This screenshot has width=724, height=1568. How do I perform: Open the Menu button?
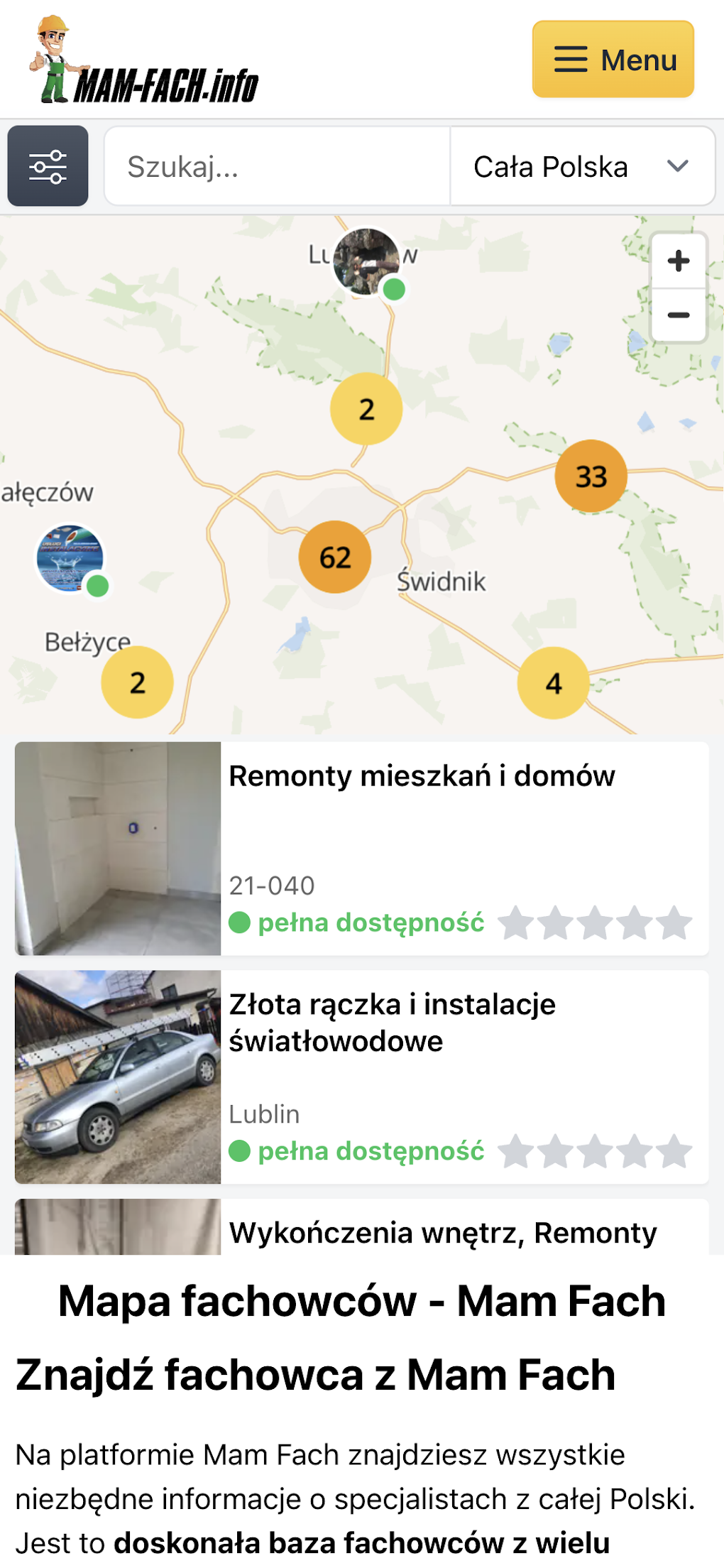coord(613,60)
